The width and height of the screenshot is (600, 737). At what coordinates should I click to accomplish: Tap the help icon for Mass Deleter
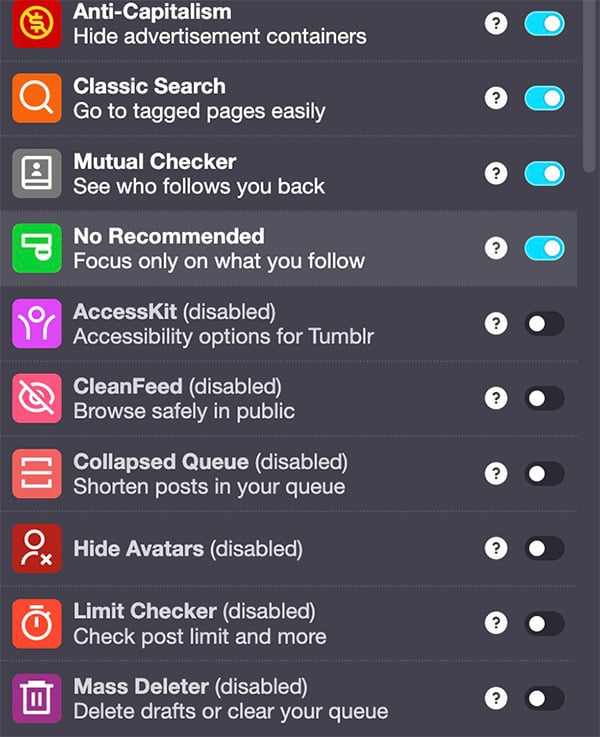coord(496,698)
